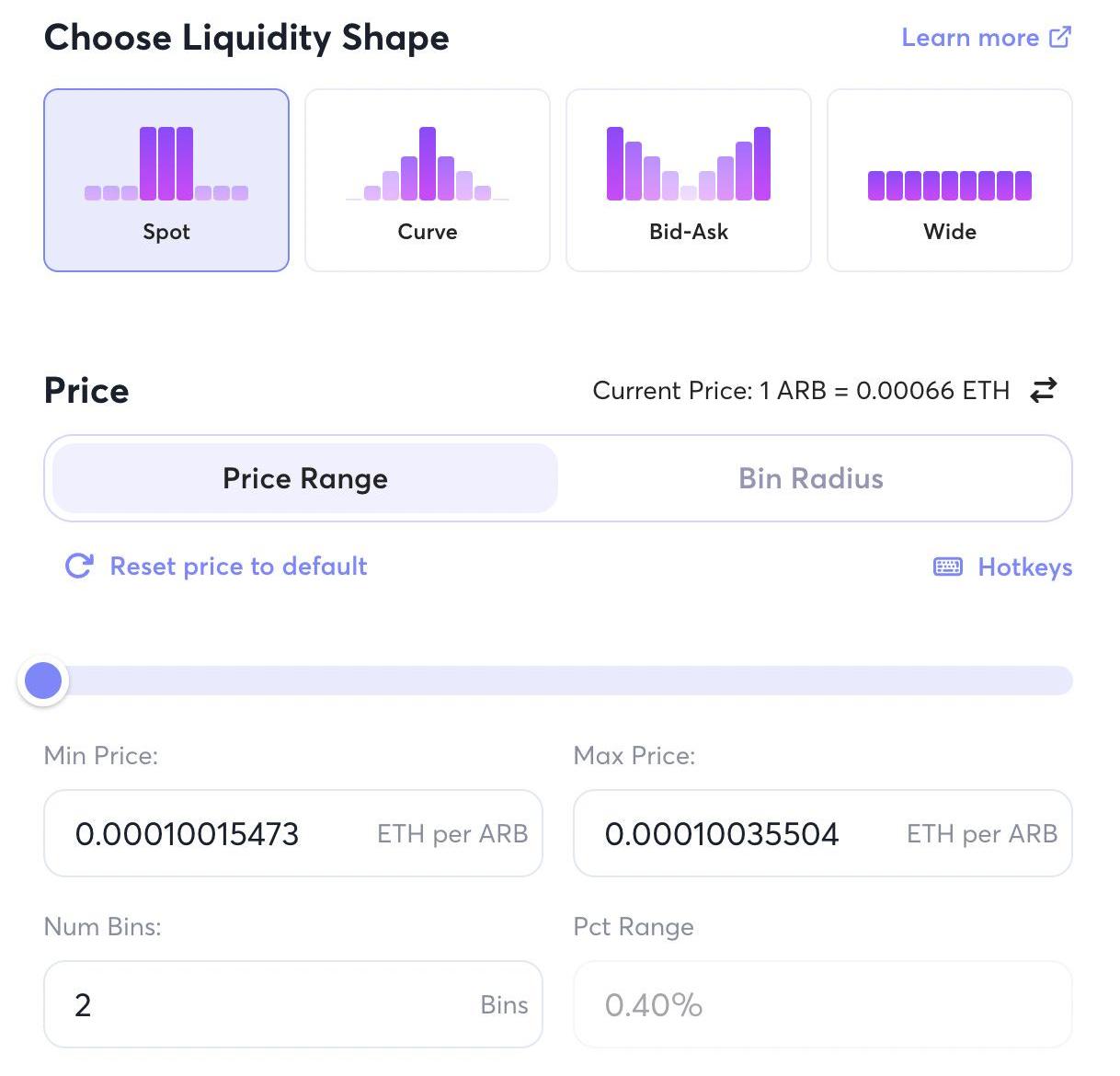Screen dimensions: 1120x1076
Task: Pick the Bid-Ask liquidity shape
Action: (689, 180)
